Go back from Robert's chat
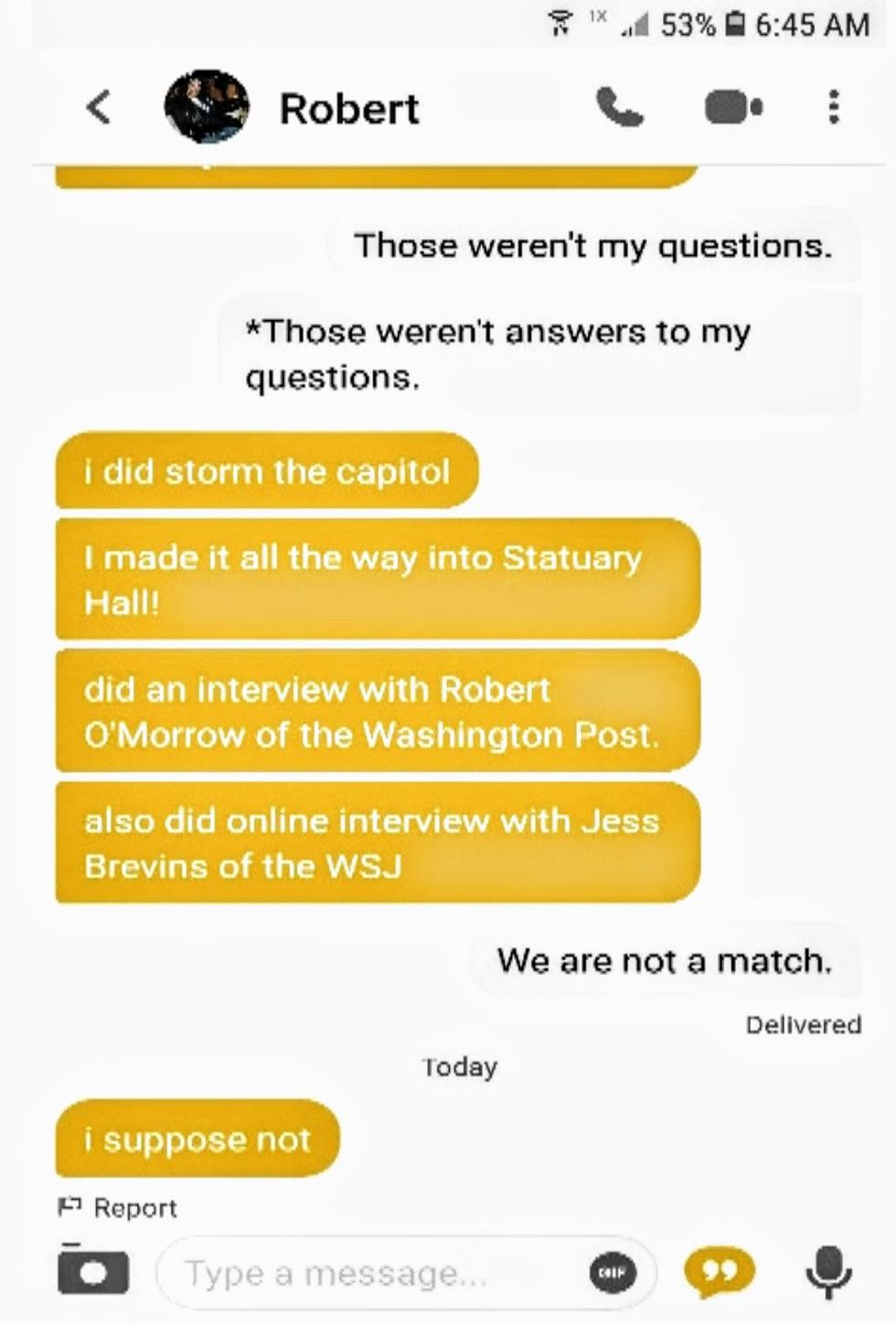The image size is (896, 1324). [x=99, y=107]
